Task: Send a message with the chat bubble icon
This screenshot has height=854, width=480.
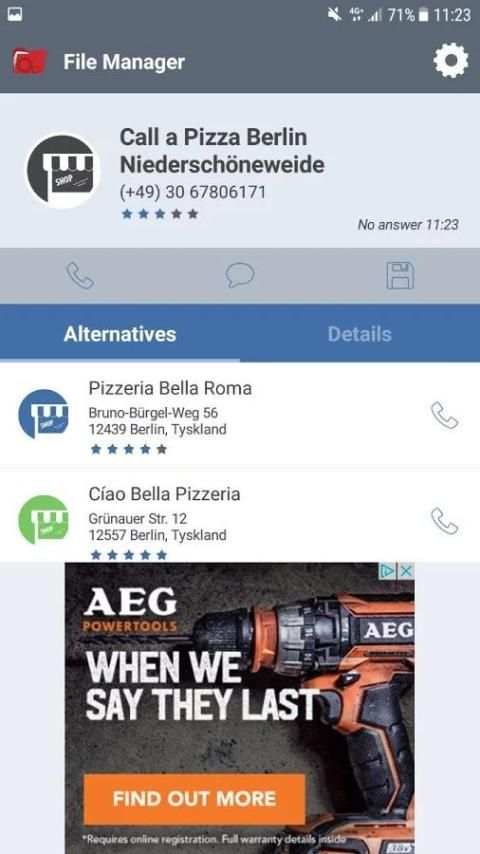Action: pos(240,276)
